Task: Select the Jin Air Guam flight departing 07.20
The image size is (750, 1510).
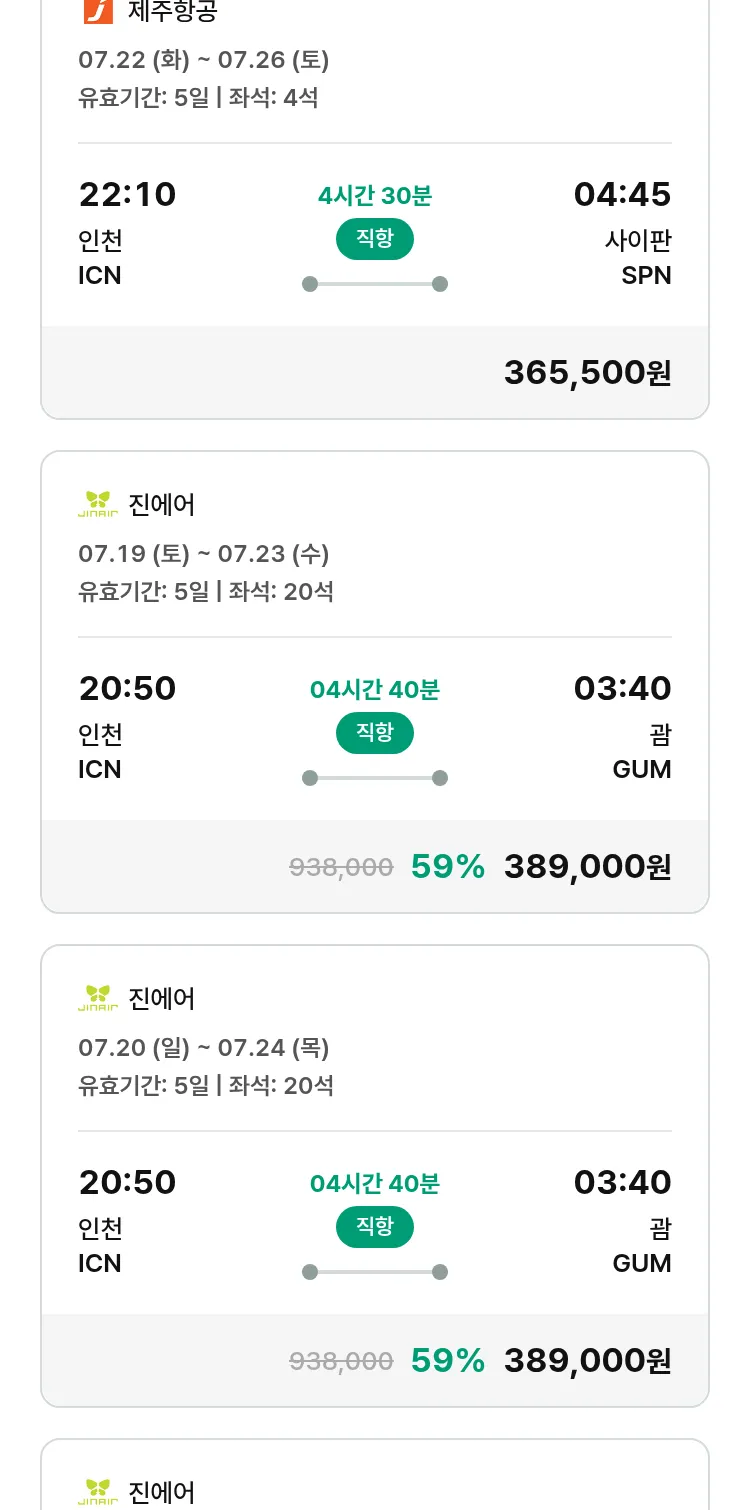Action: click(375, 1176)
